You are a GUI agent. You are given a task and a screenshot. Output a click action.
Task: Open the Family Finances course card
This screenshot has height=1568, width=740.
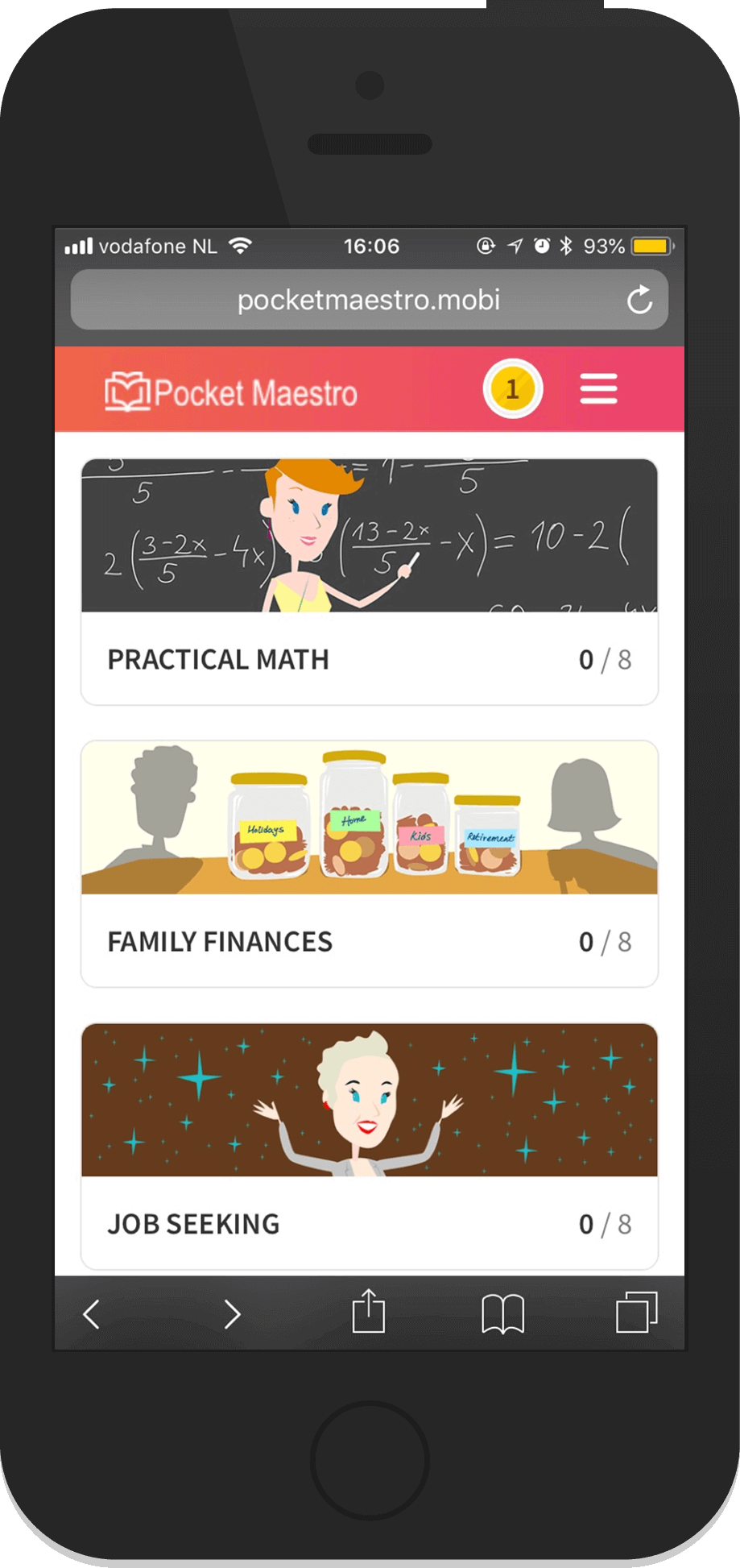(369, 863)
